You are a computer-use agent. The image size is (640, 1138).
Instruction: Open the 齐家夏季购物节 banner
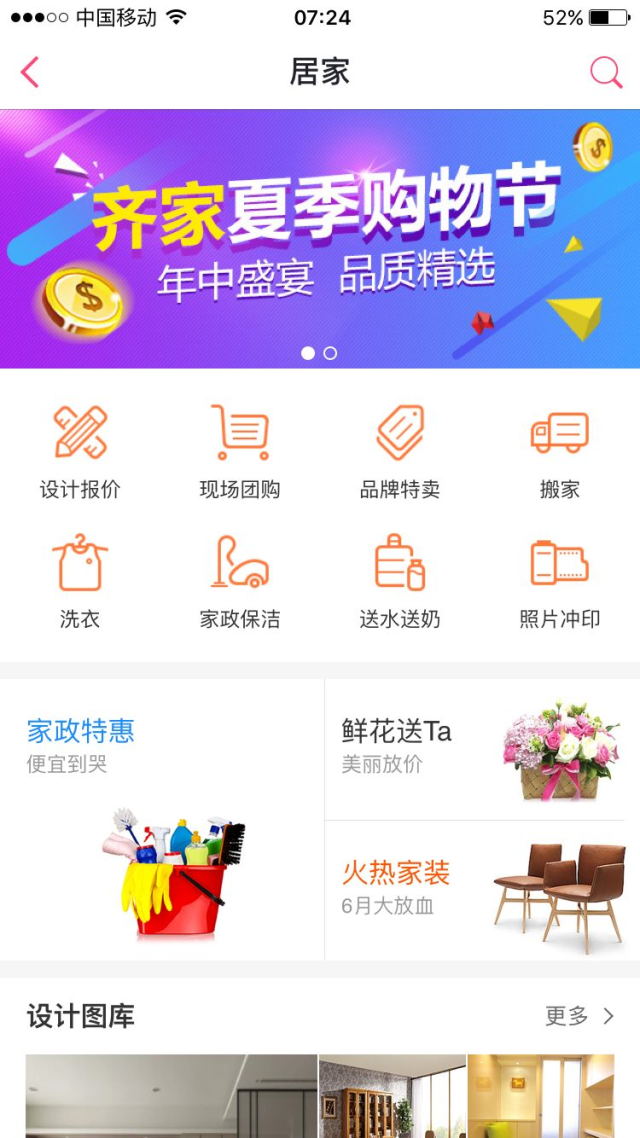coord(320,238)
